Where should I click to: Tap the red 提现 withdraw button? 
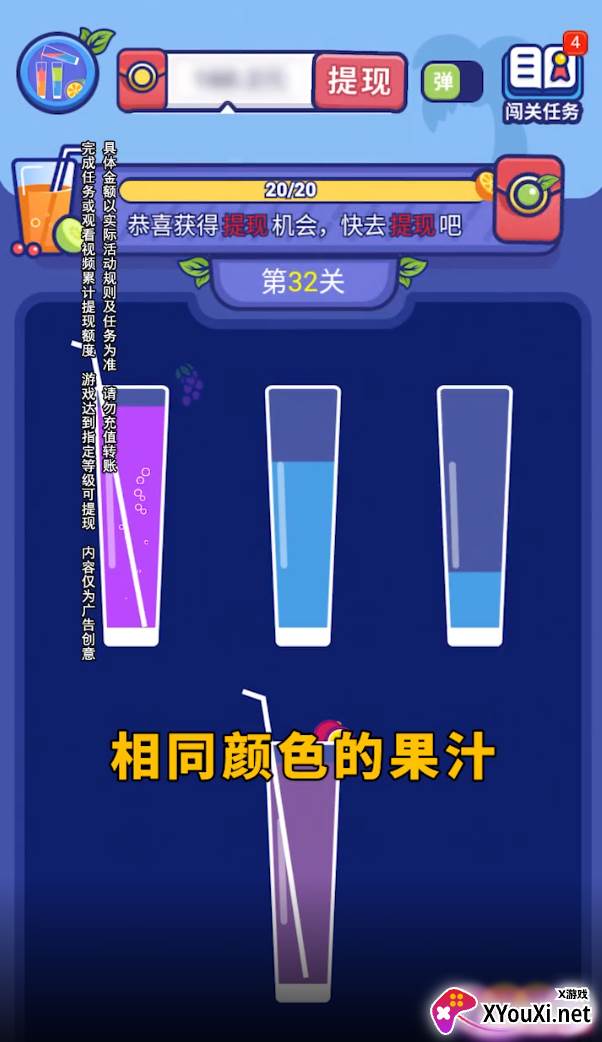click(359, 80)
